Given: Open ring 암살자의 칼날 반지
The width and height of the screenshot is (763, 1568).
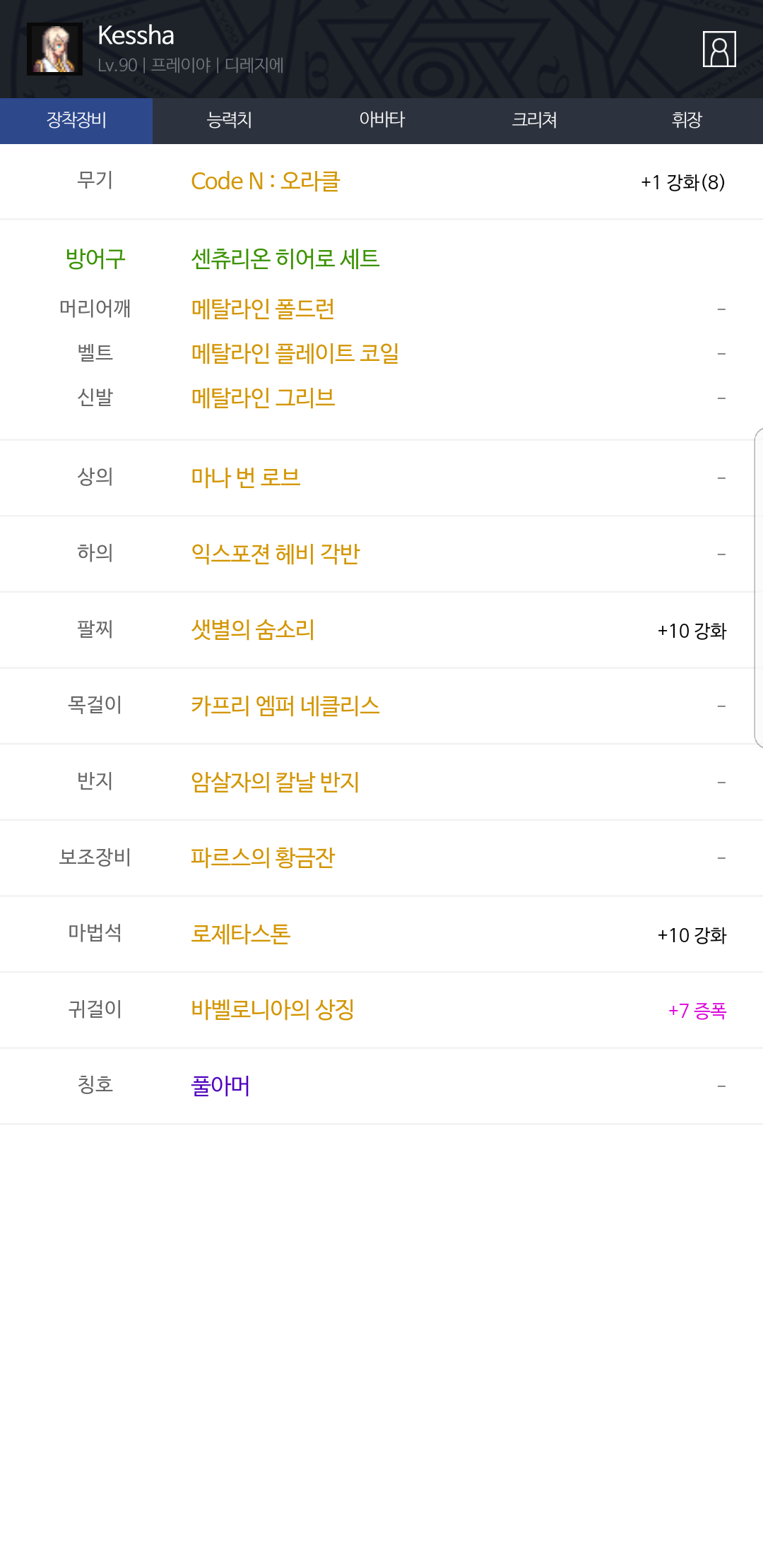Looking at the screenshot, I should tap(276, 782).
